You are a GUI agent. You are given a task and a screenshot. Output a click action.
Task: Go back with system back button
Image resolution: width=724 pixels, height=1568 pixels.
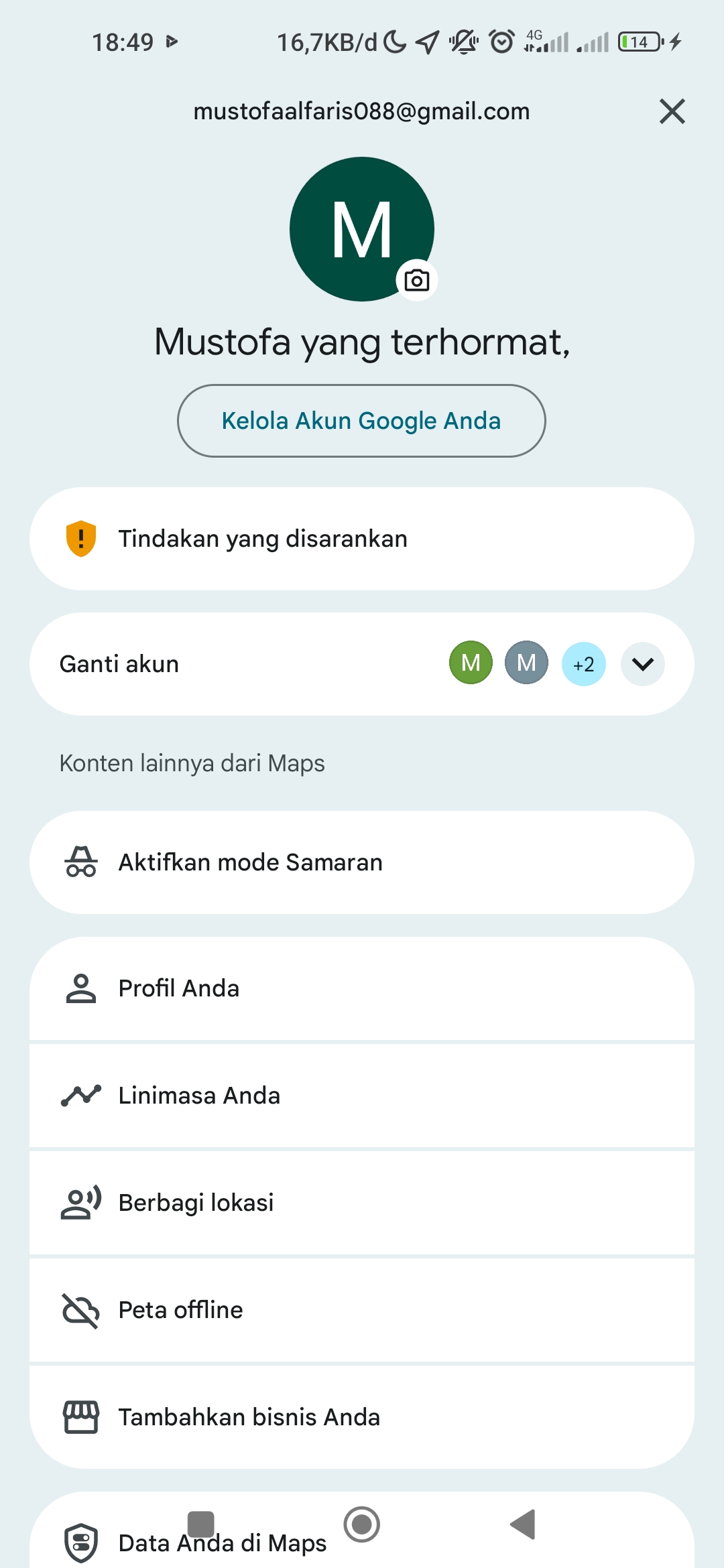tap(524, 1524)
